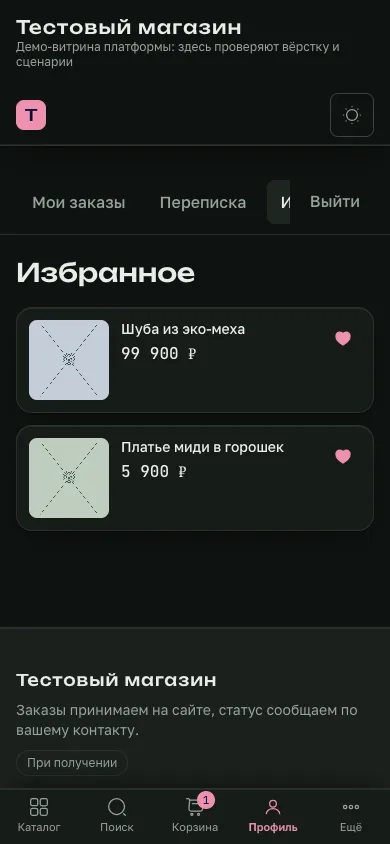Go to the Каталог tab
Image resolution: width=390 pixels, height=844 pixels.
[39, 815]
